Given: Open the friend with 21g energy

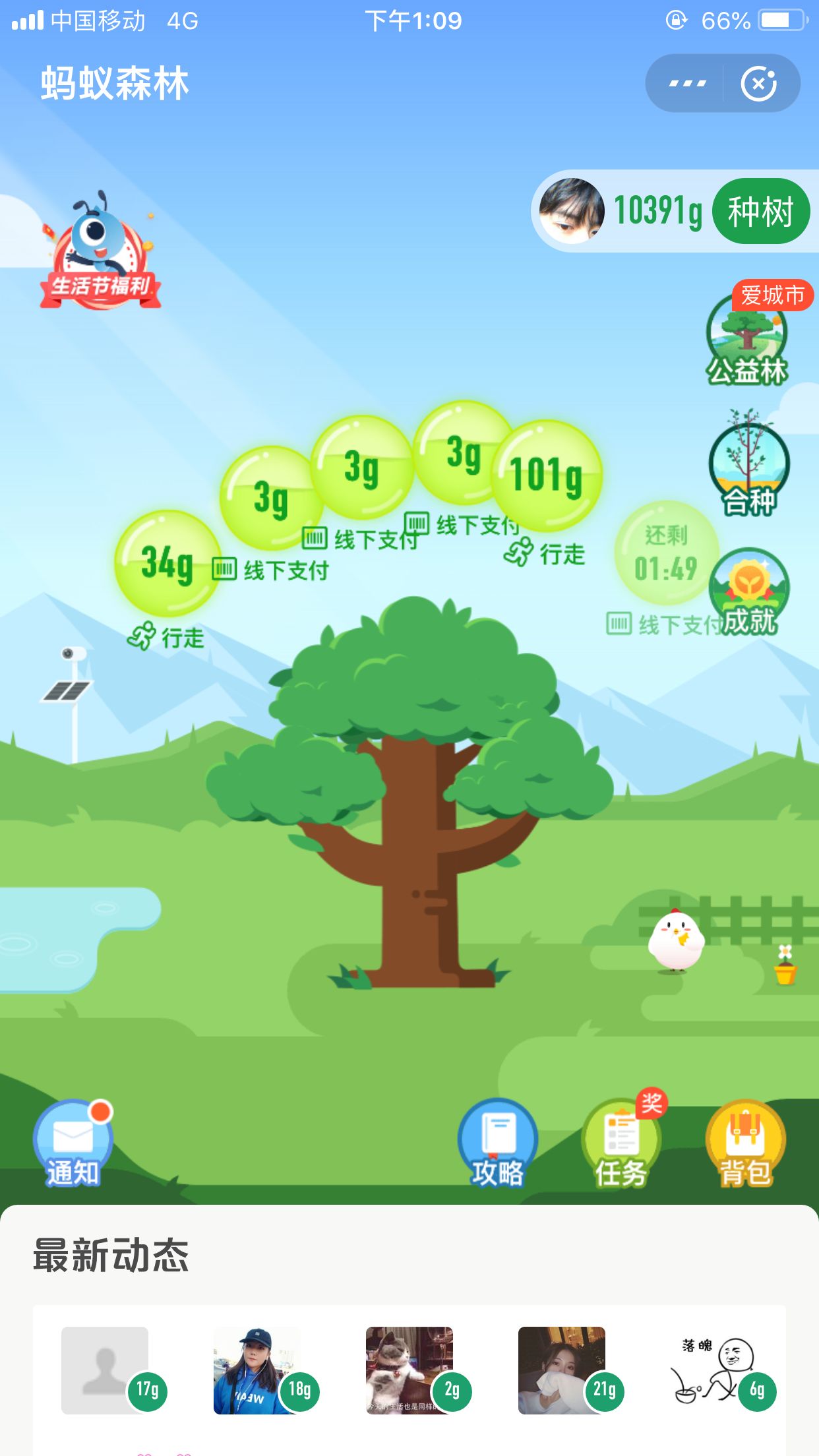Looking at the screenshot, I should [x=561, y=1370].
